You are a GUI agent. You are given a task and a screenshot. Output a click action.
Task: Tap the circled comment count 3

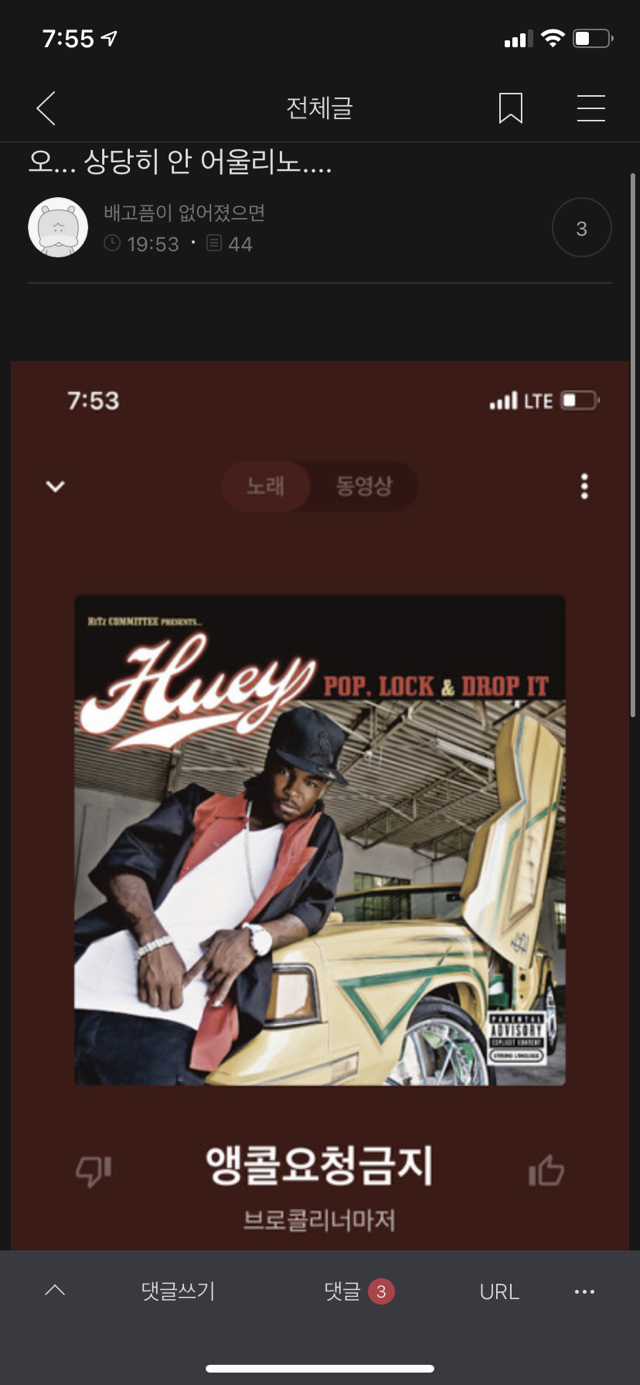click(x=581, y=229)
